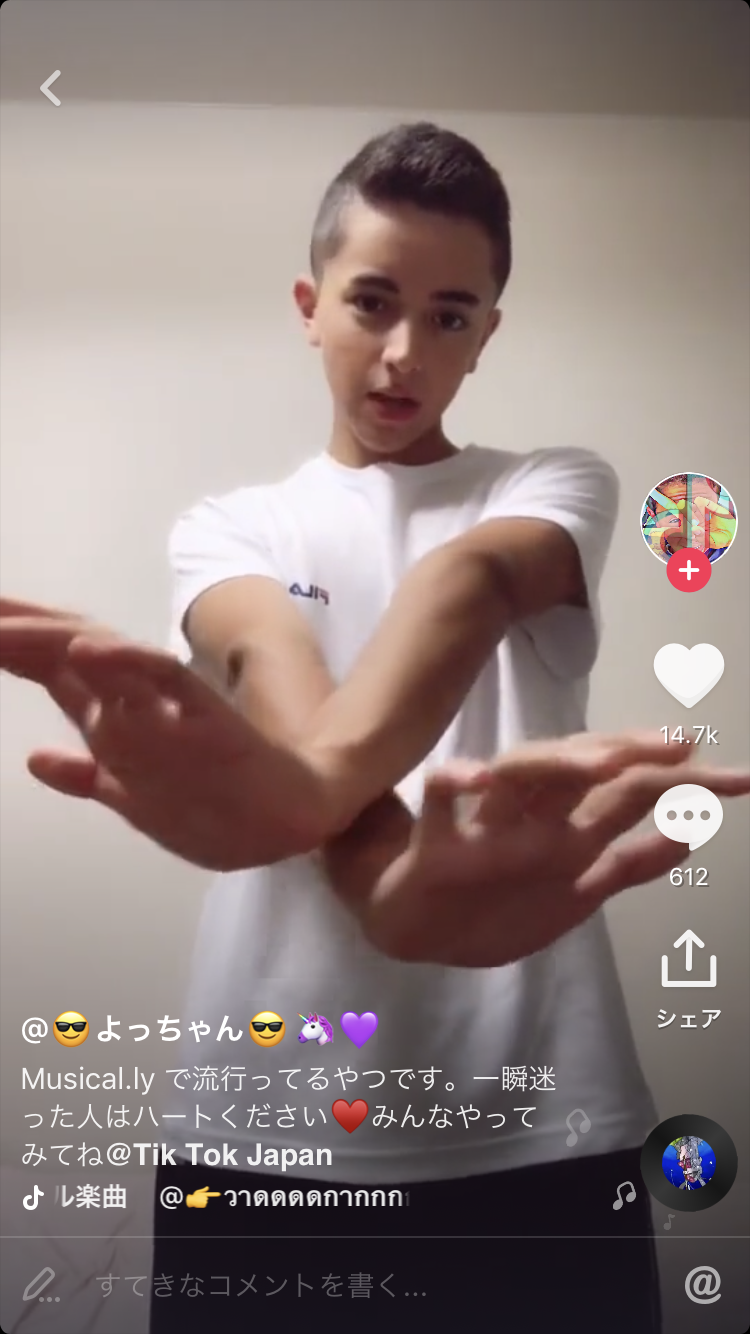Follow the creator with the plus badge
The width and height of the screenshot is (750, 1334).
[688, 572]
